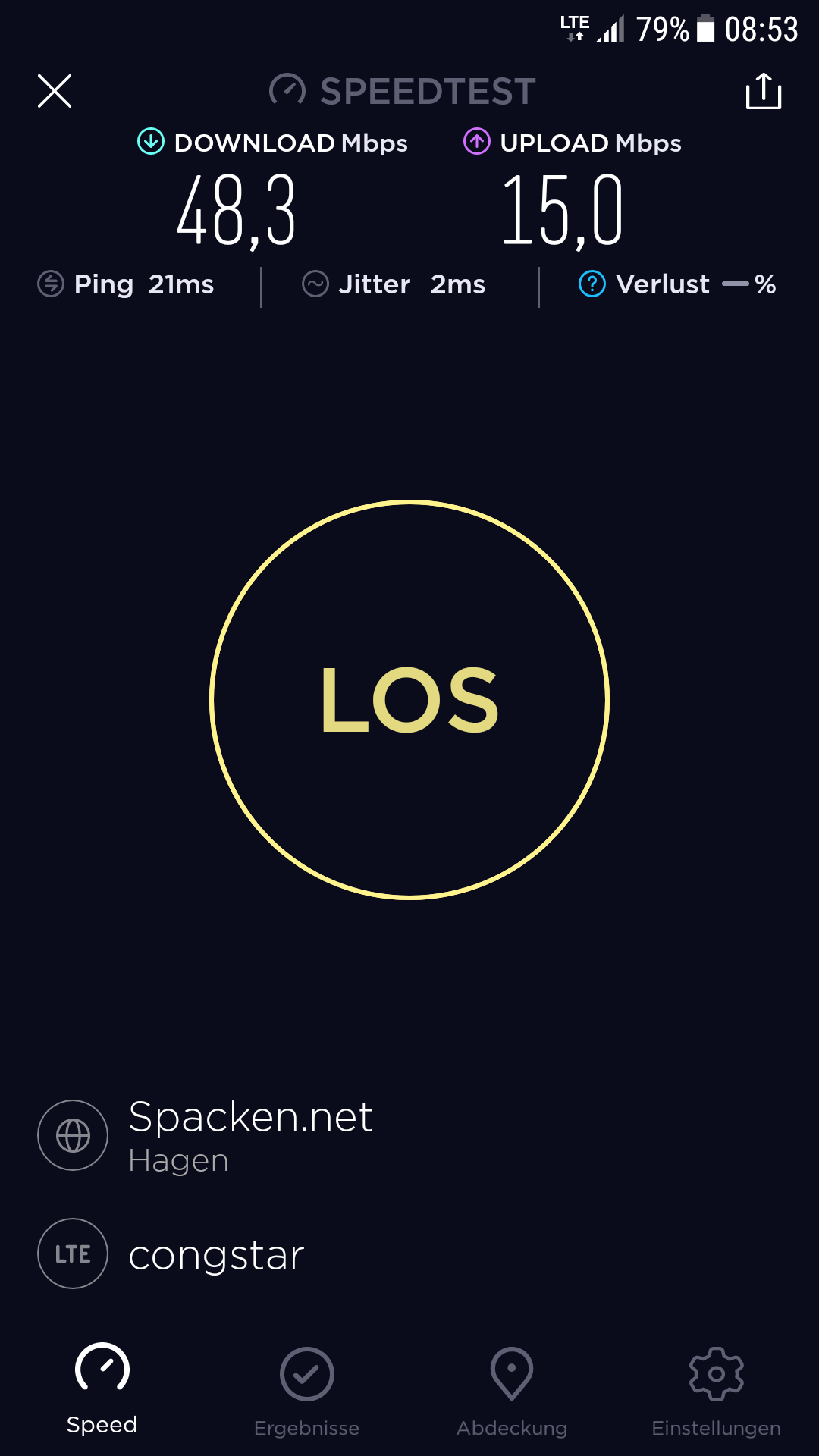The width and height of the screenshot is (819, 1456).
Task: Start the test with LOS button
Action: (409, 699)
